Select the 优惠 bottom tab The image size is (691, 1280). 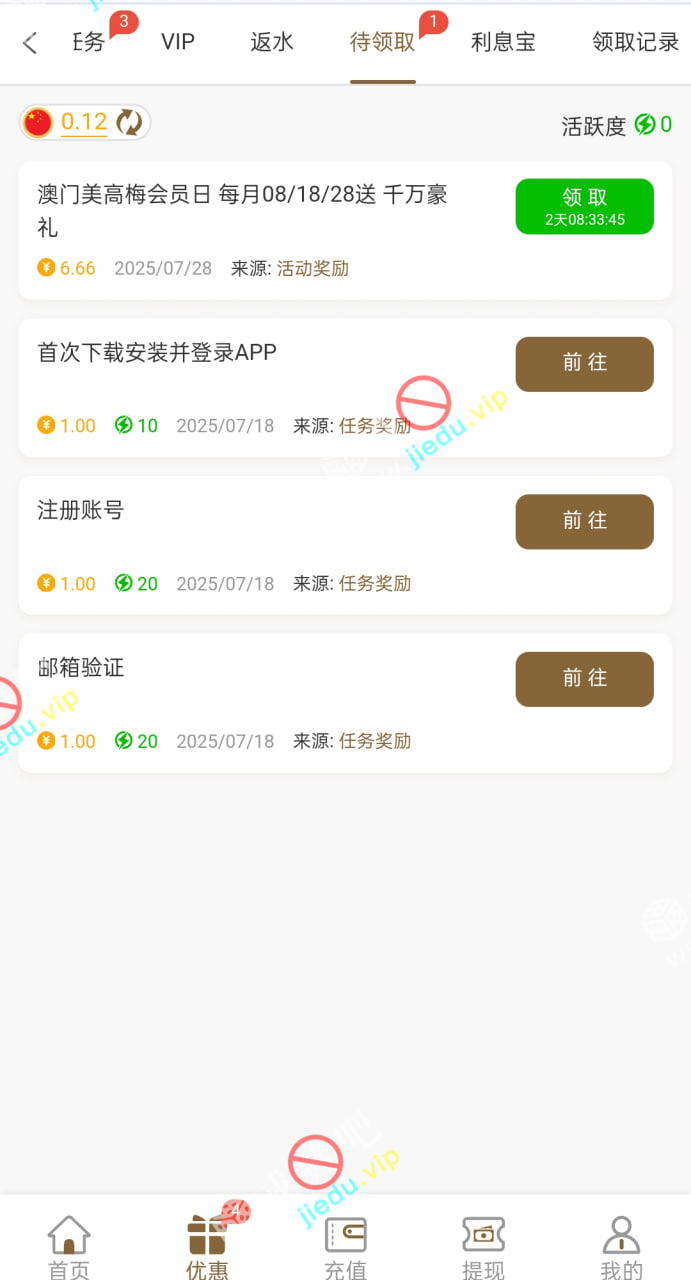pyautogui.click(x=207, y=1245)
